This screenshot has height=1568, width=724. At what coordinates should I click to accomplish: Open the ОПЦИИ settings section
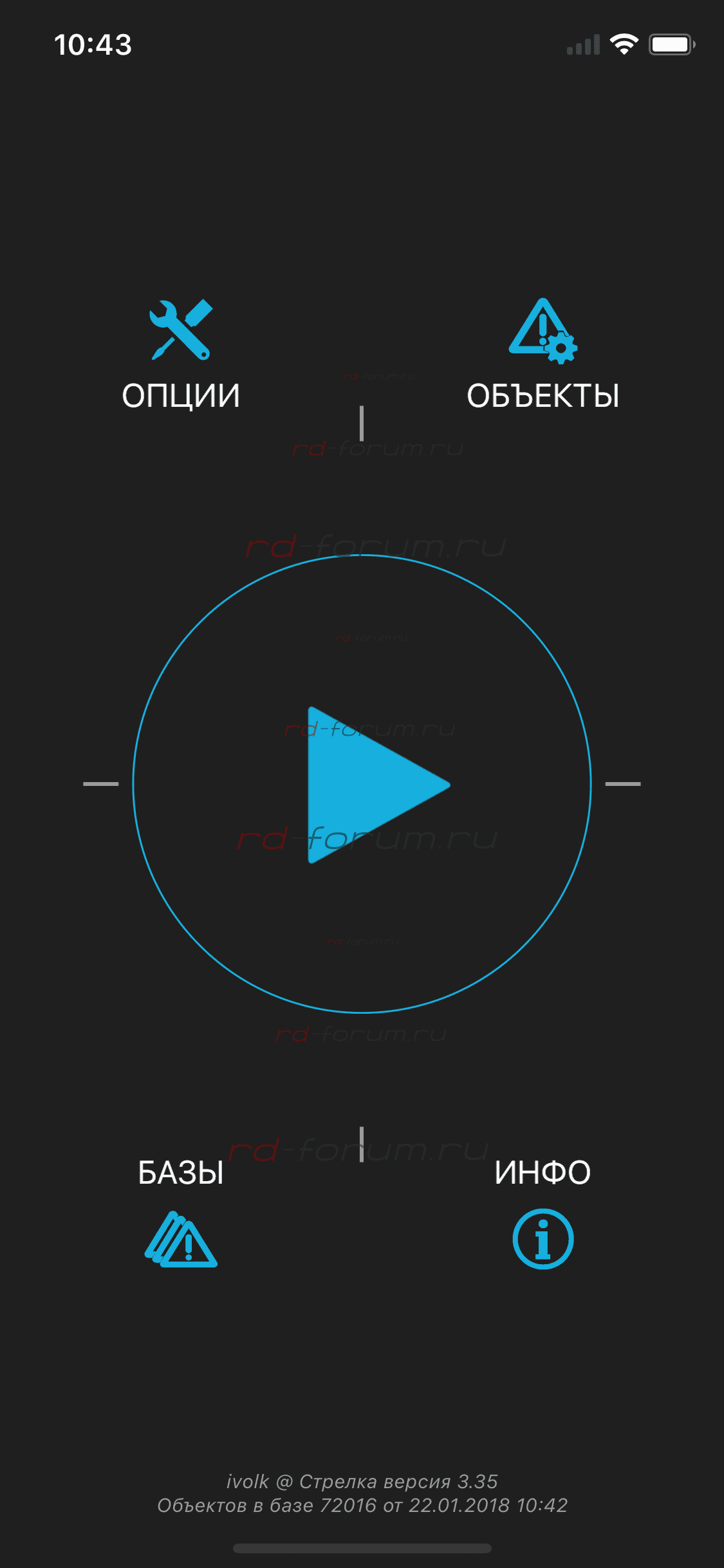[x=181, y=355]
